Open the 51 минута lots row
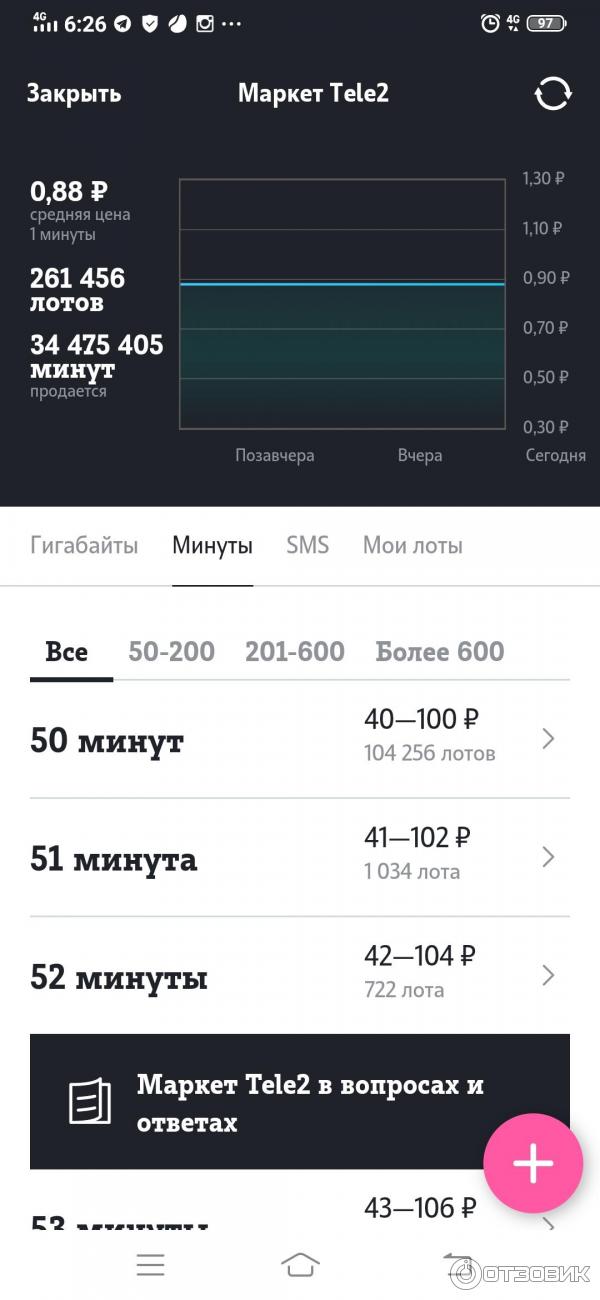Viewport: 600px width, 1300px height. [x=300, y=858]
